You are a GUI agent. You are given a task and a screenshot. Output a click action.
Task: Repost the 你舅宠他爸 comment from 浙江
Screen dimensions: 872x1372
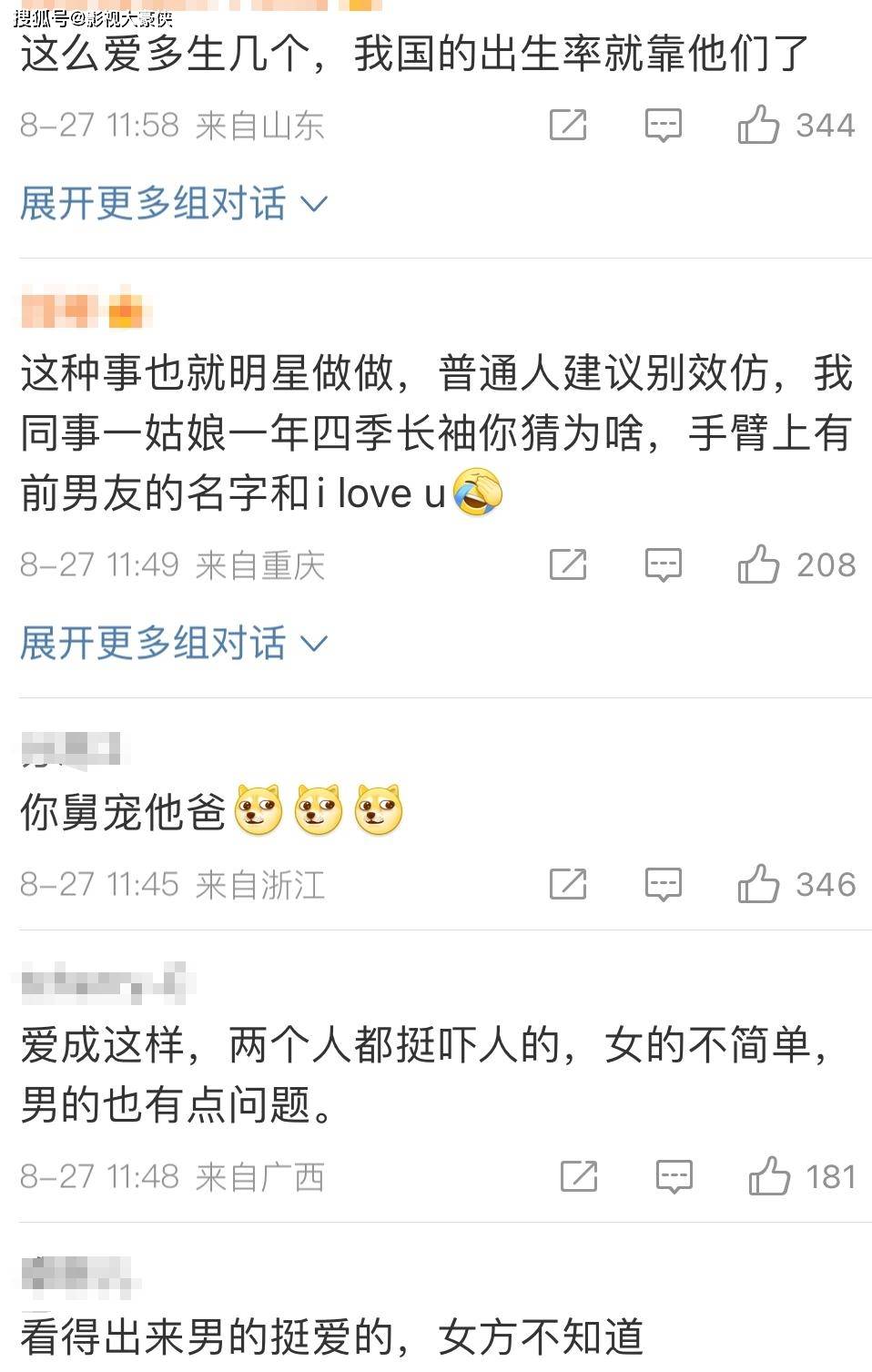click(x=568, y=883)
